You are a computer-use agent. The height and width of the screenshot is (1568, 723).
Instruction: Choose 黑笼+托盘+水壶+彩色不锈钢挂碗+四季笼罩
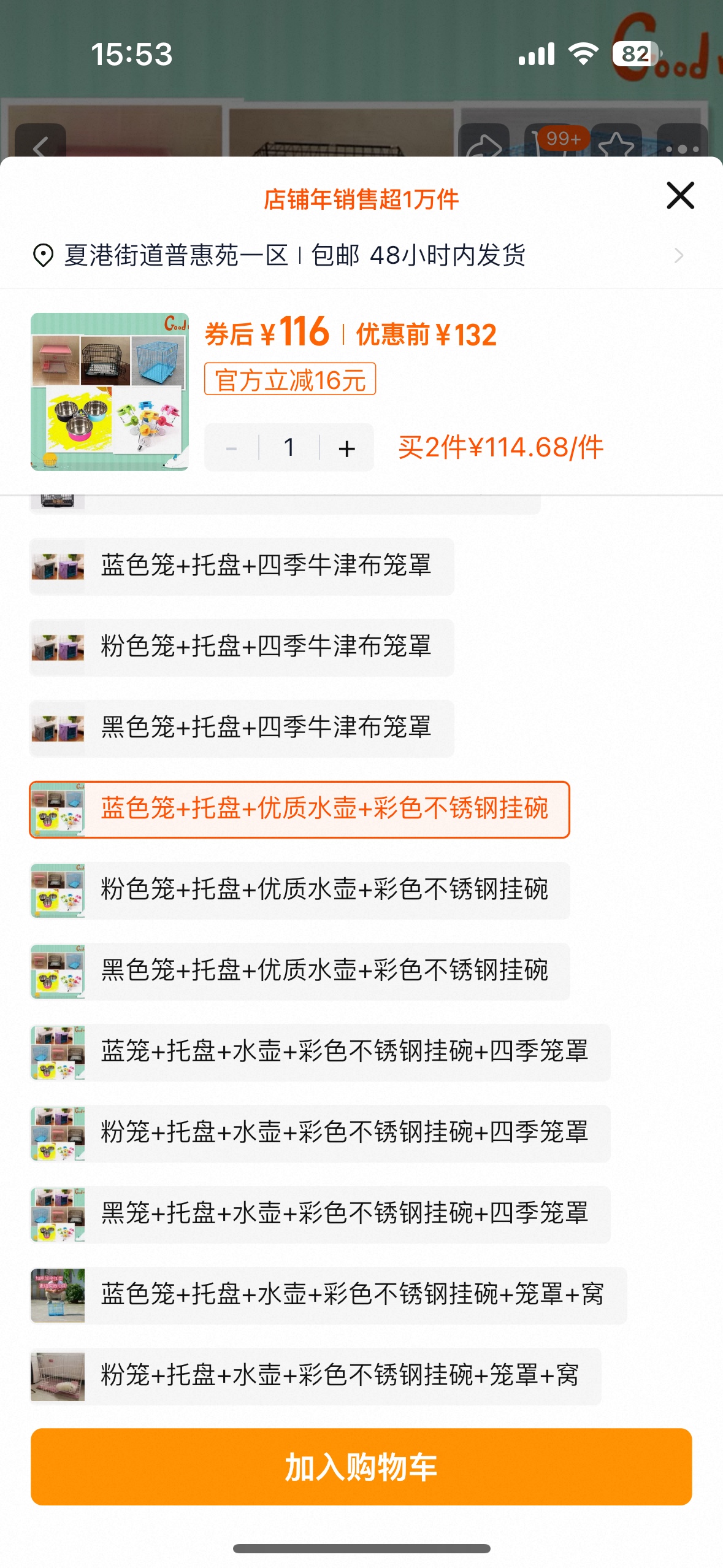(x=319, y=1213)
